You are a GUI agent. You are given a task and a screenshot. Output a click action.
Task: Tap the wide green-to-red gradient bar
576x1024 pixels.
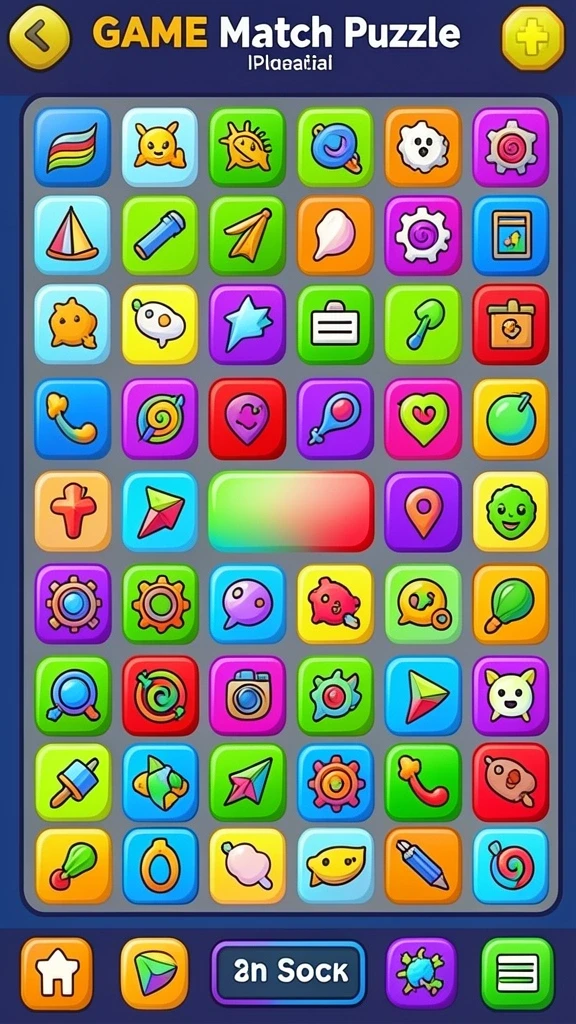(x=291, y=511)
